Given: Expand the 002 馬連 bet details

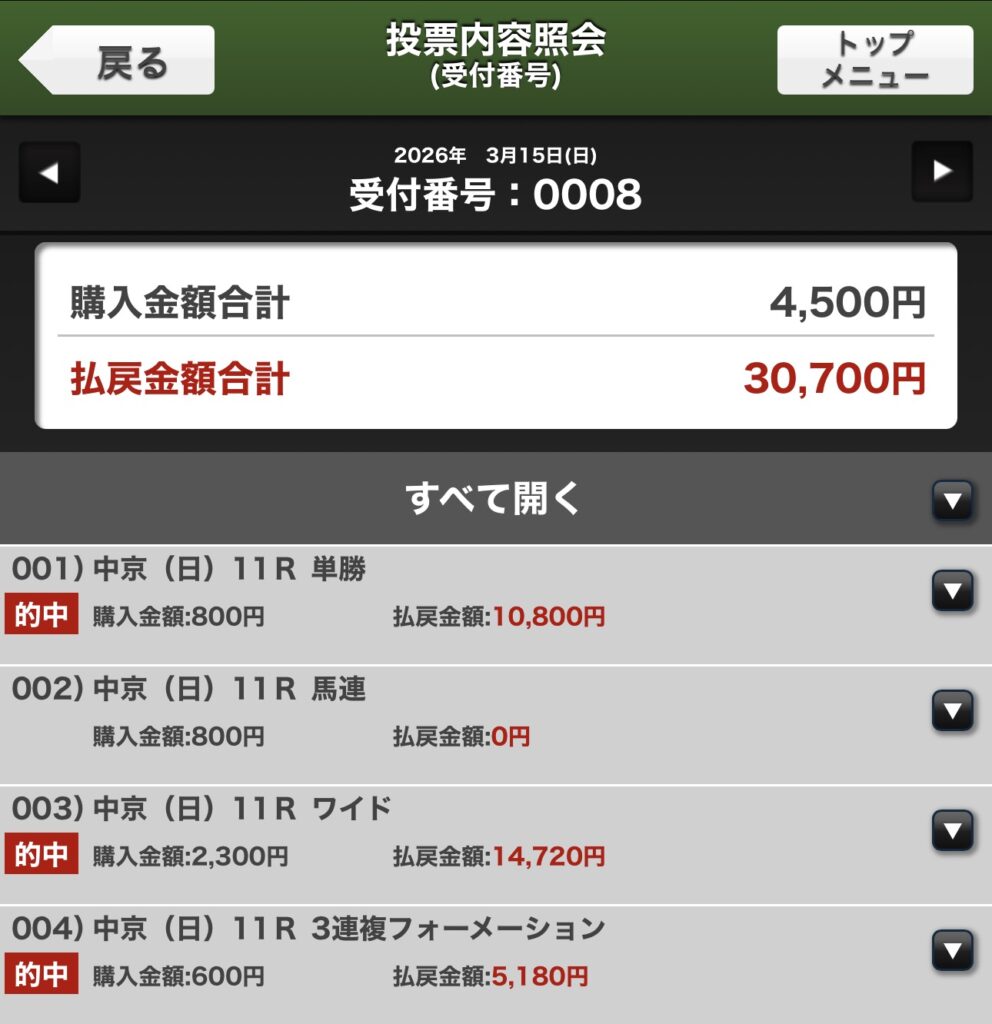Looking at the screenshot, I should (952, 710).
